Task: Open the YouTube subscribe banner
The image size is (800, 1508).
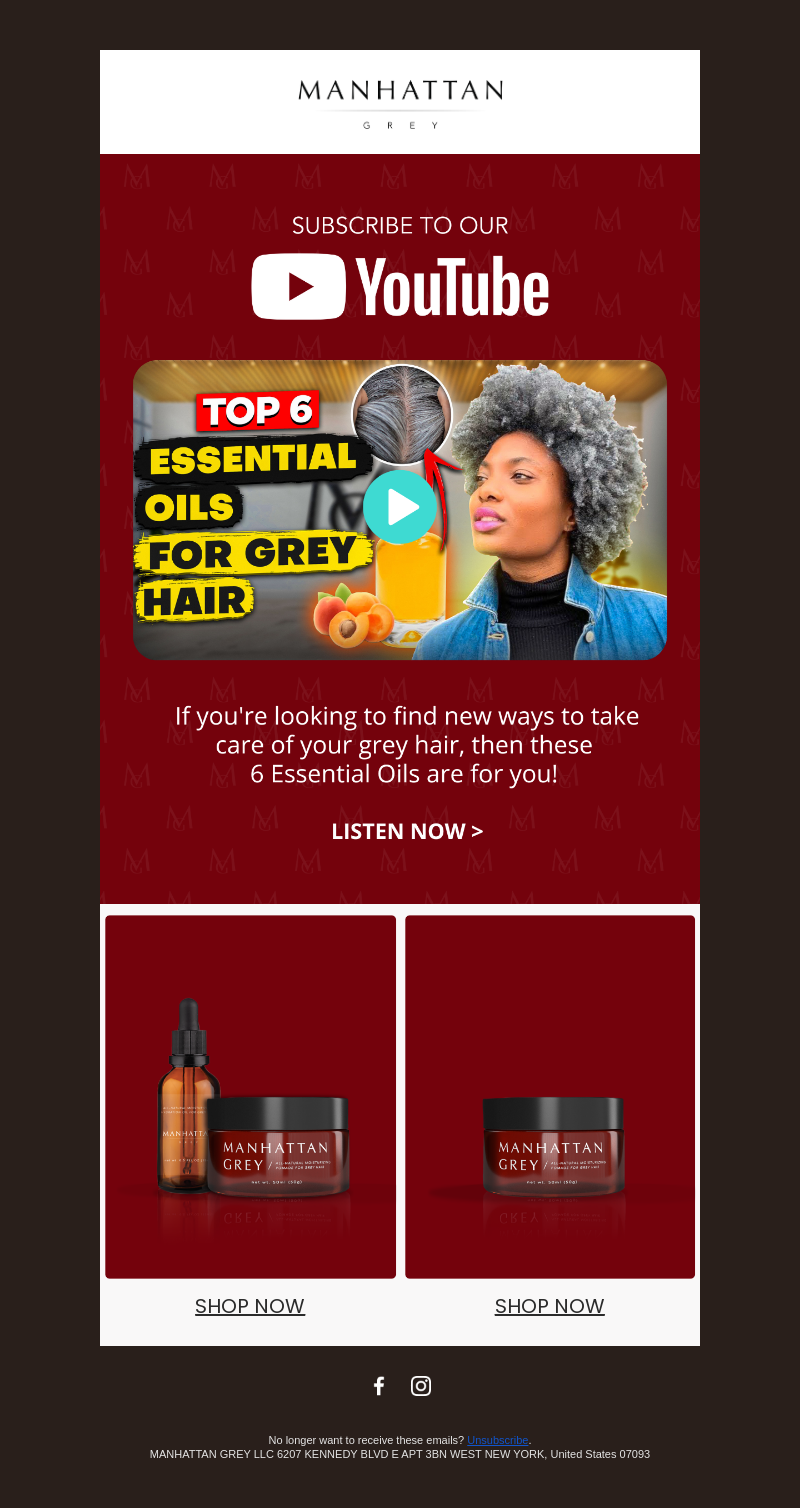Action: coord(400,268)
